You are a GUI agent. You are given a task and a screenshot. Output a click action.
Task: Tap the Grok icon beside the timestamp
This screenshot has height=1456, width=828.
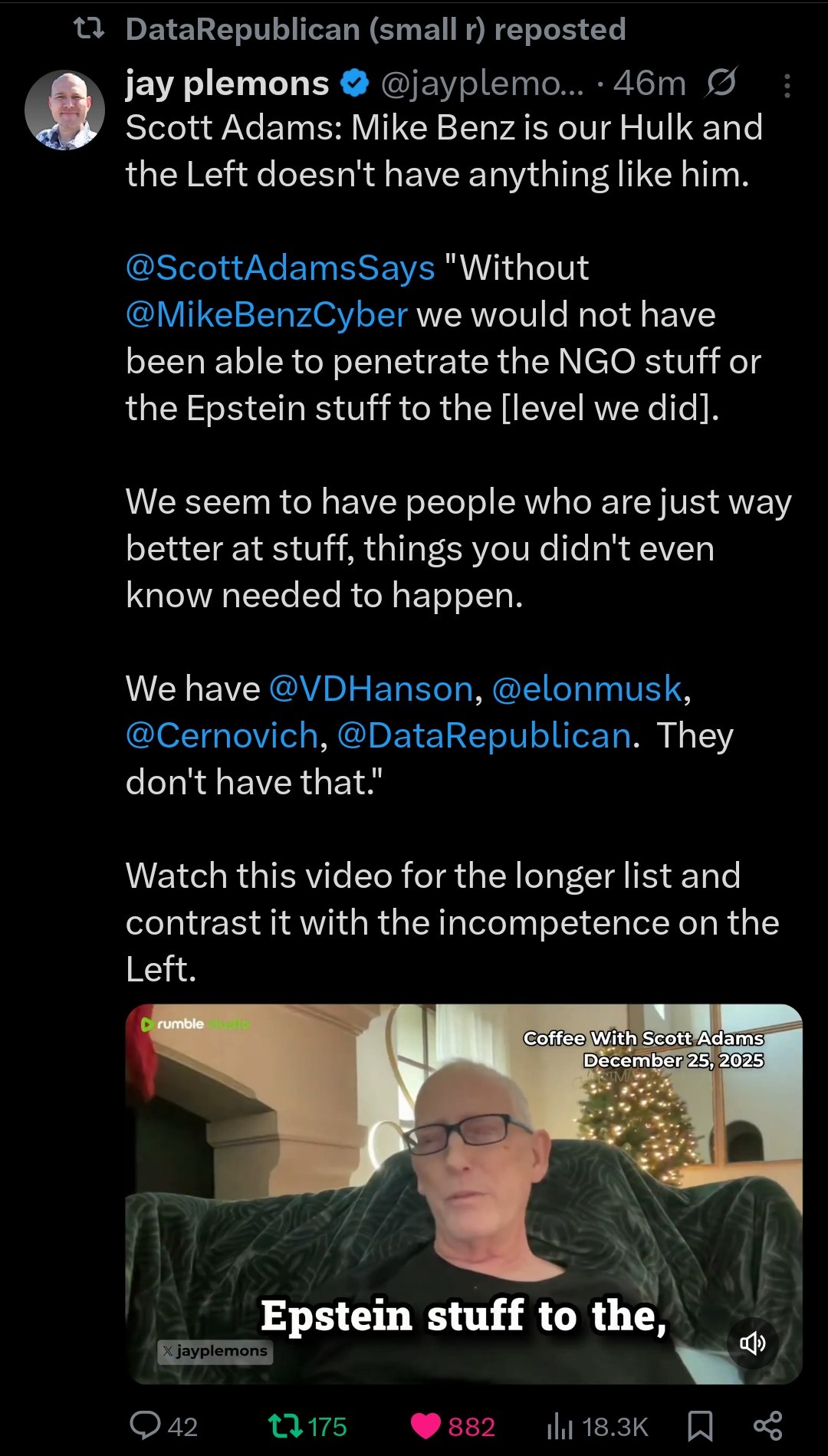(721, 83)
